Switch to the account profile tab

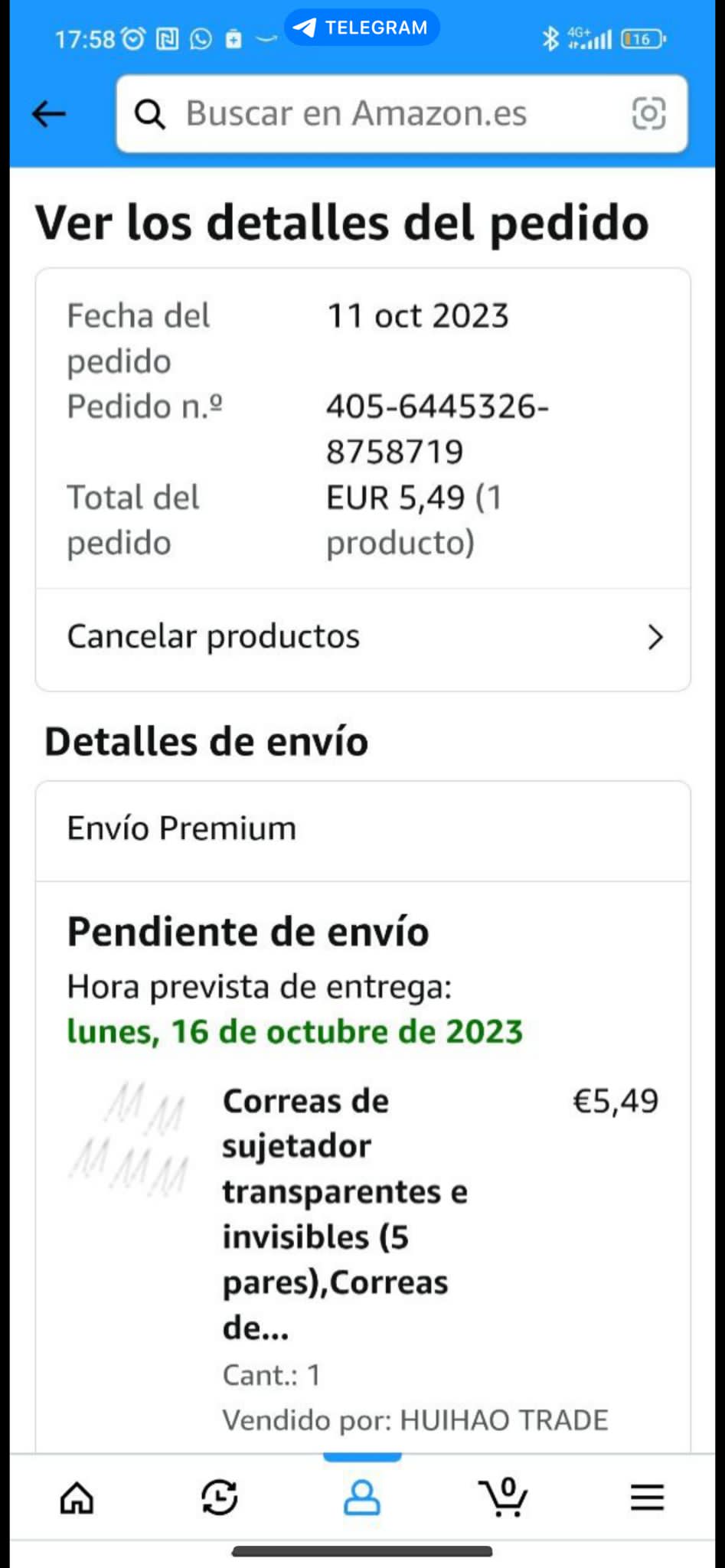[x=362, y=1498]
